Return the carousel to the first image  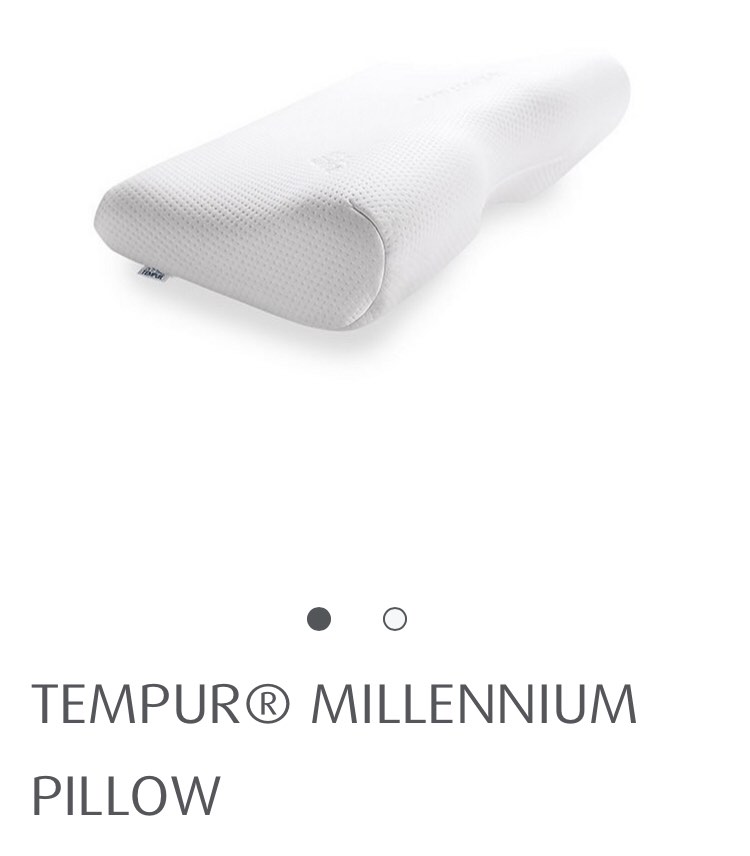[x=318, y=620]
